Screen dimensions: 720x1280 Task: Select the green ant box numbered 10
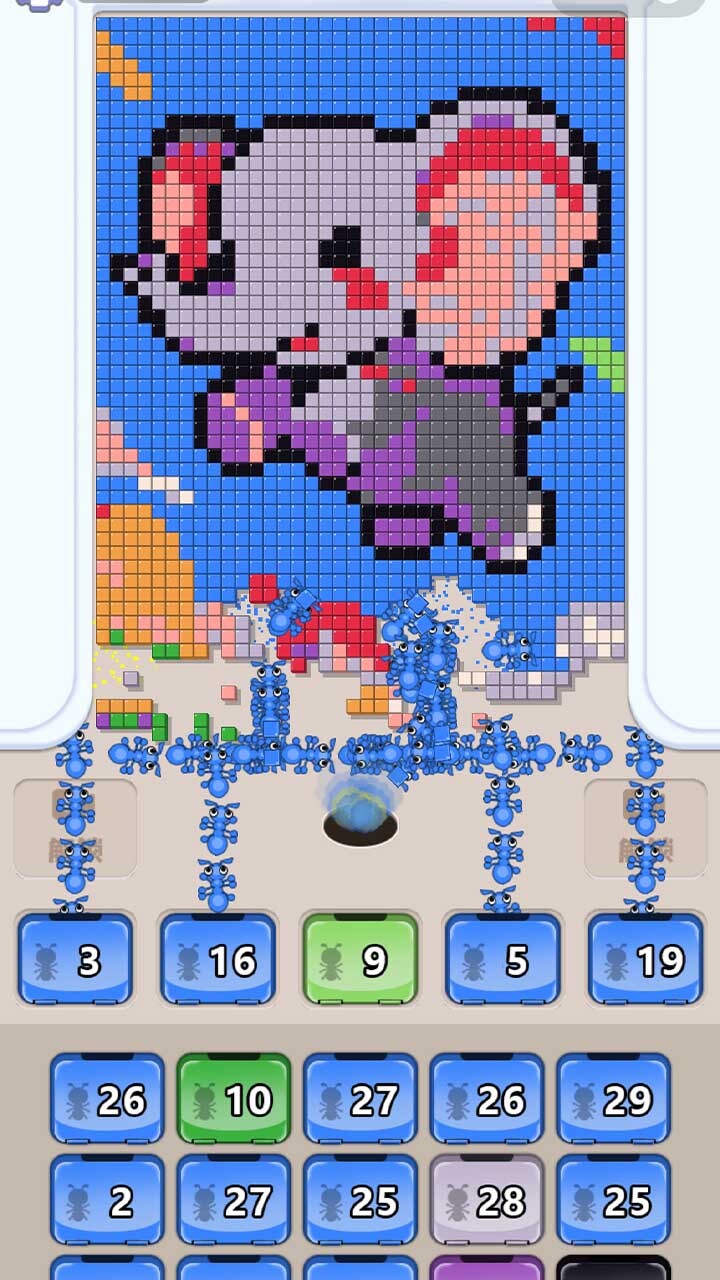point(234,1099)
